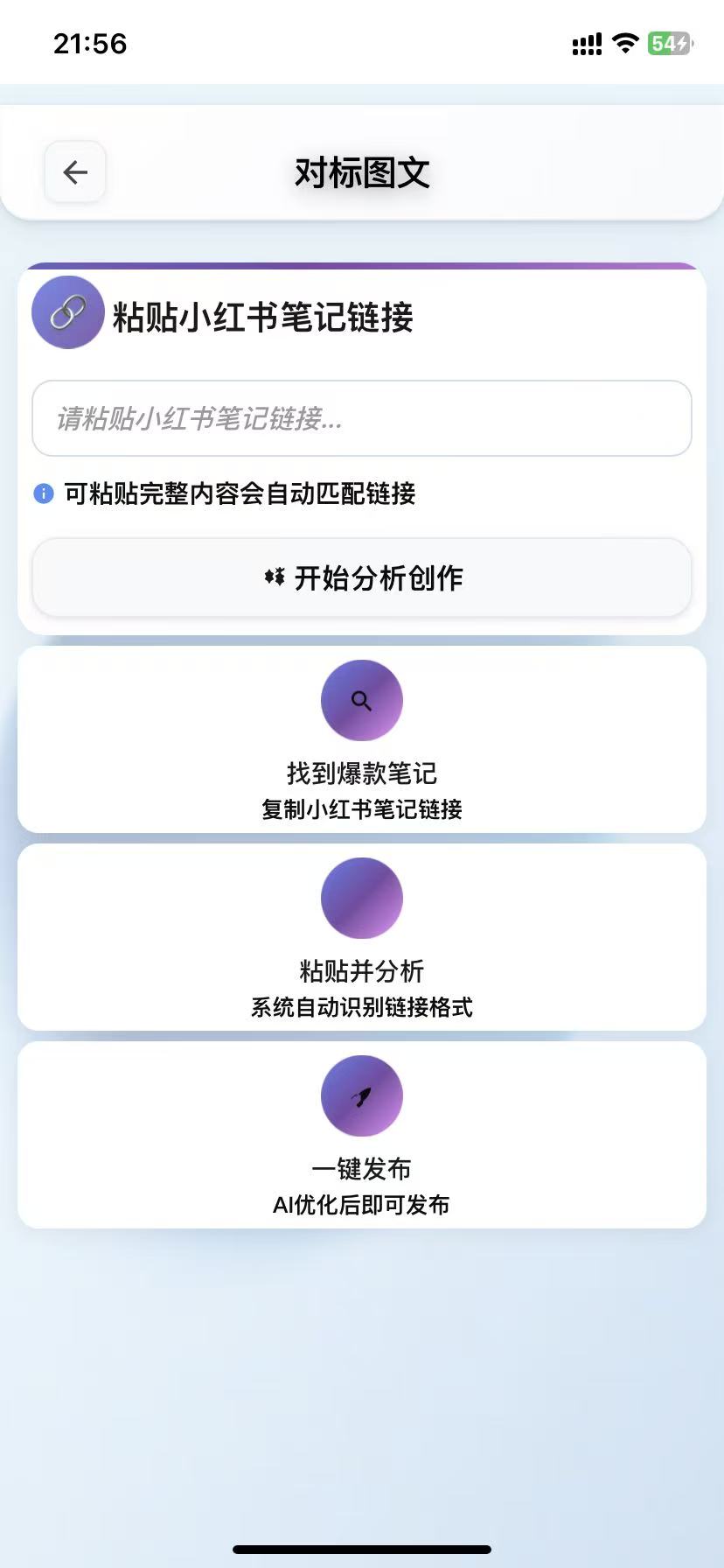The height and width of the screenshot is (1568, 724).
Task: Tap the Wi-Fi icon in the status bar
Action: point(625,44)
